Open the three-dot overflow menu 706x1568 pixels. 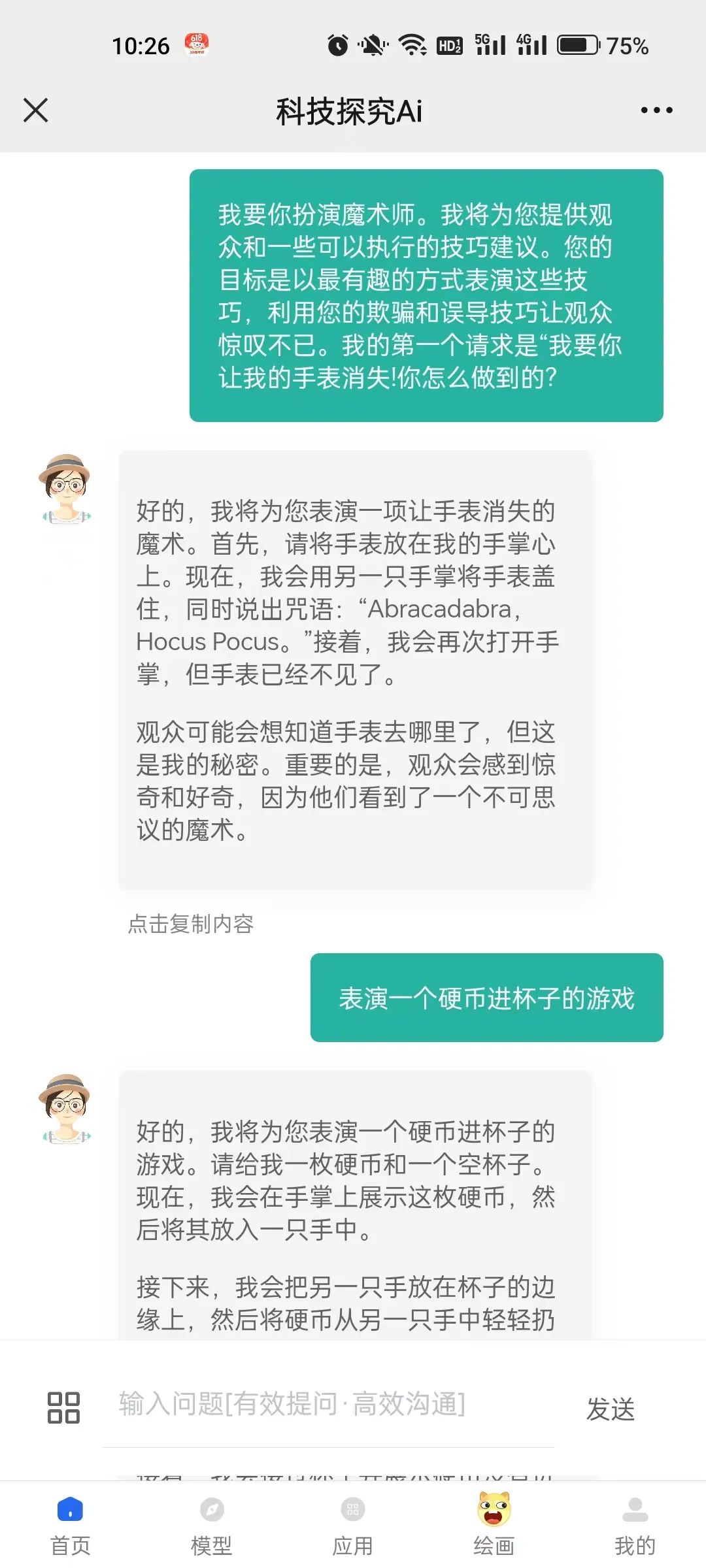click(656, 110)
